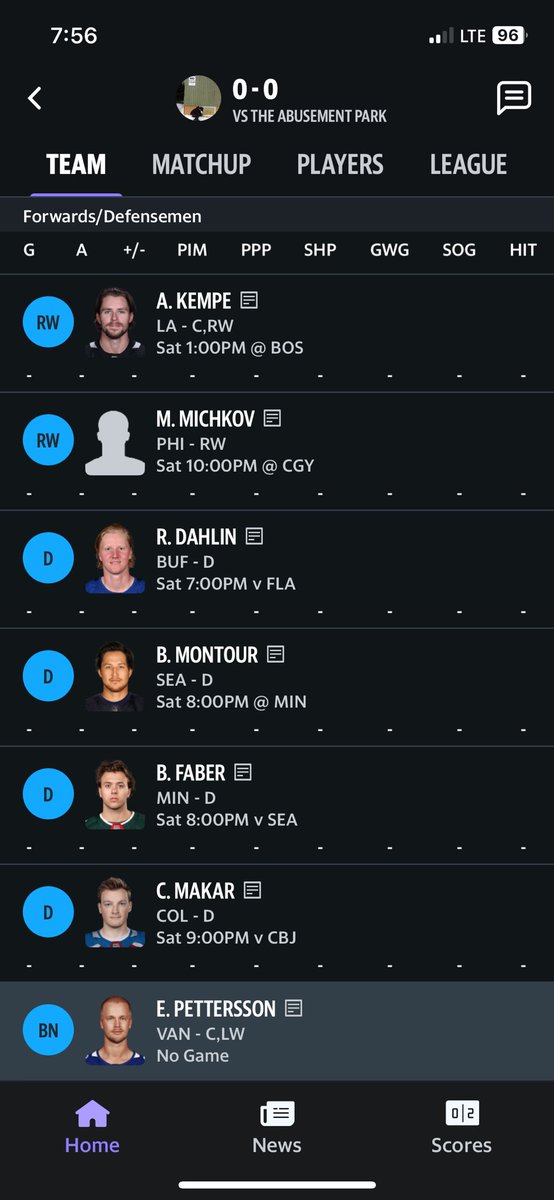Tap the D slot button beside R. Dahlin

point(48,559)
